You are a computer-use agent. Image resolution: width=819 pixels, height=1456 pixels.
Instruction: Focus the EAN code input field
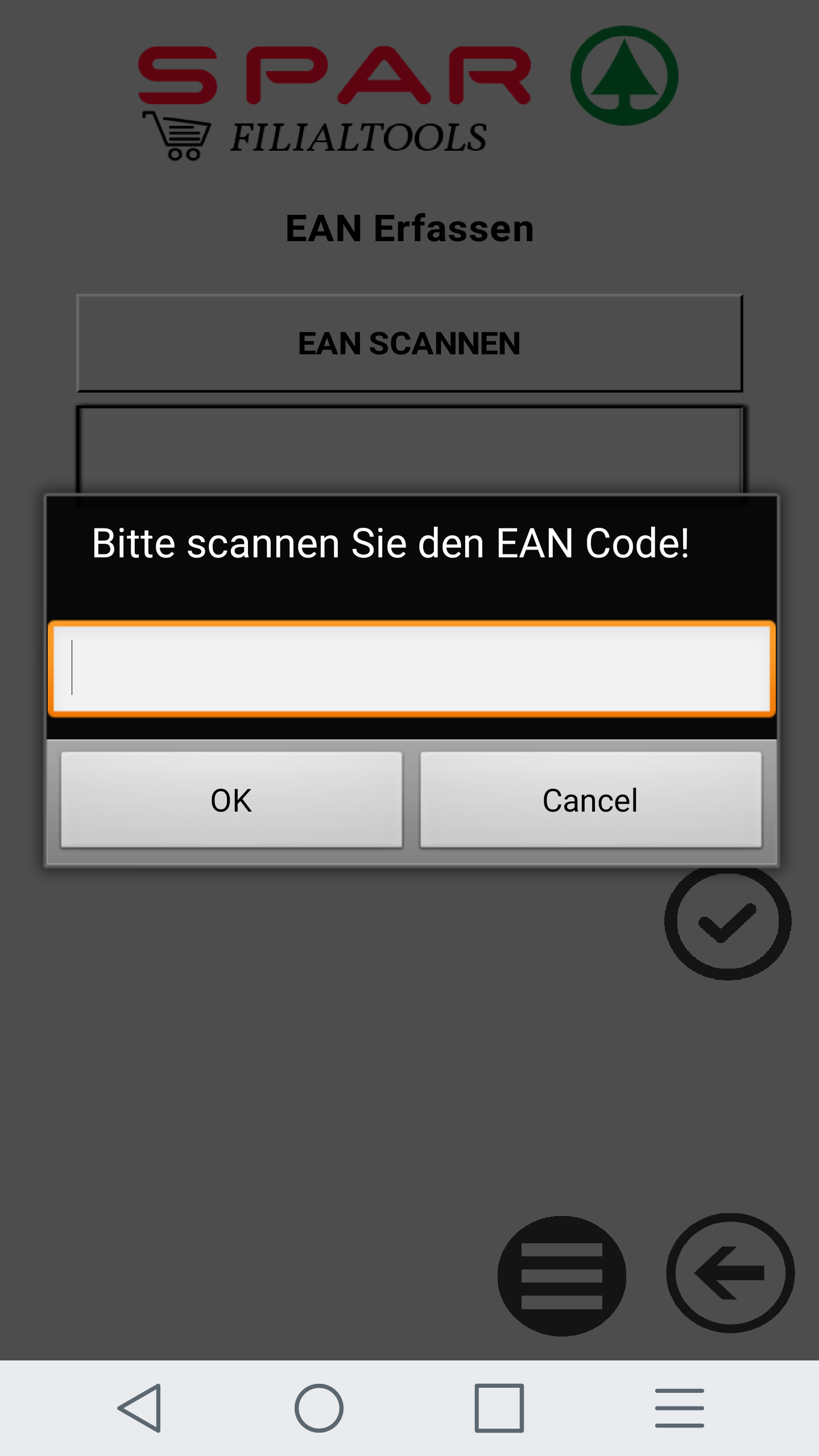click(411, 668)
